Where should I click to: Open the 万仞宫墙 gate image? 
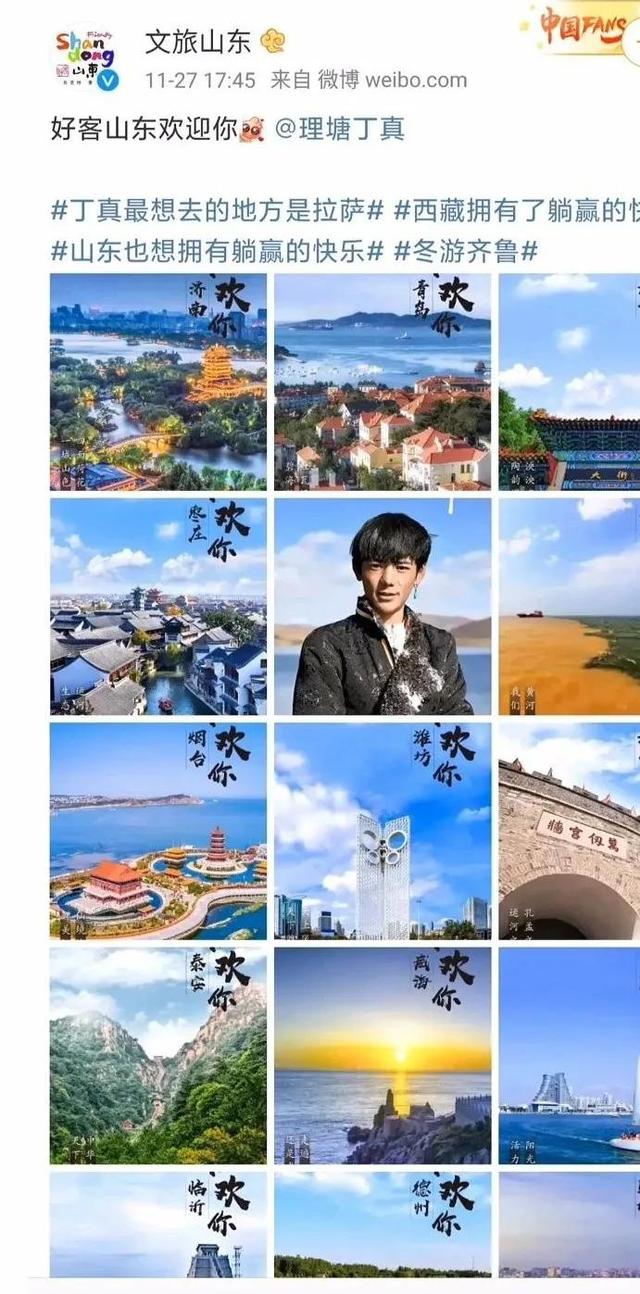pos(570,831)
